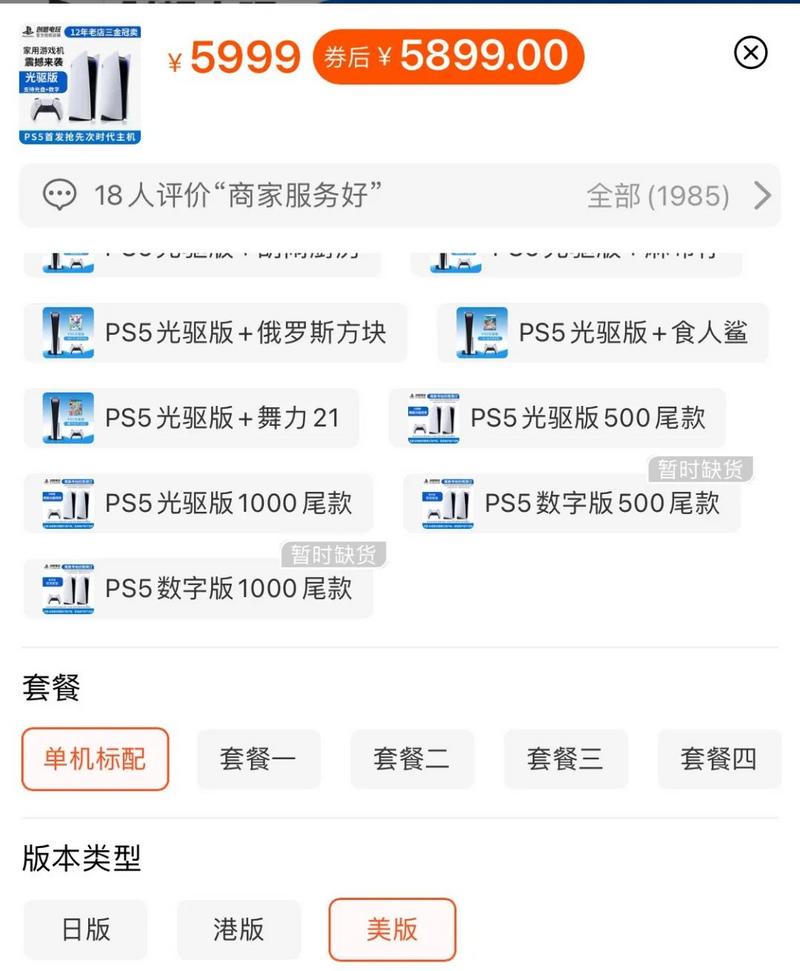Select PS5光驱版500尾款
Viewport: 800px width, 971px height.
coord(557,418)
